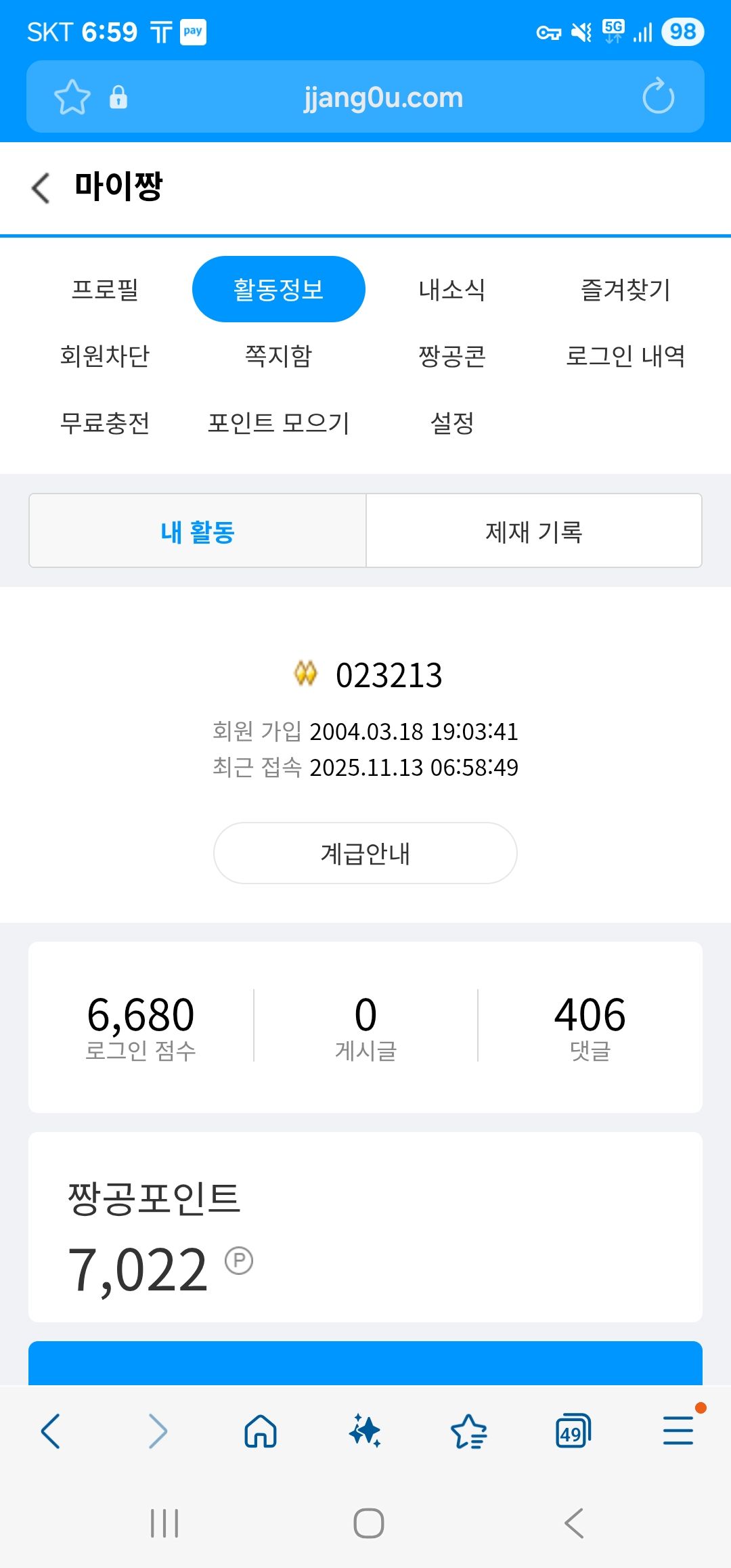Open 무료충전

[105, 423]
